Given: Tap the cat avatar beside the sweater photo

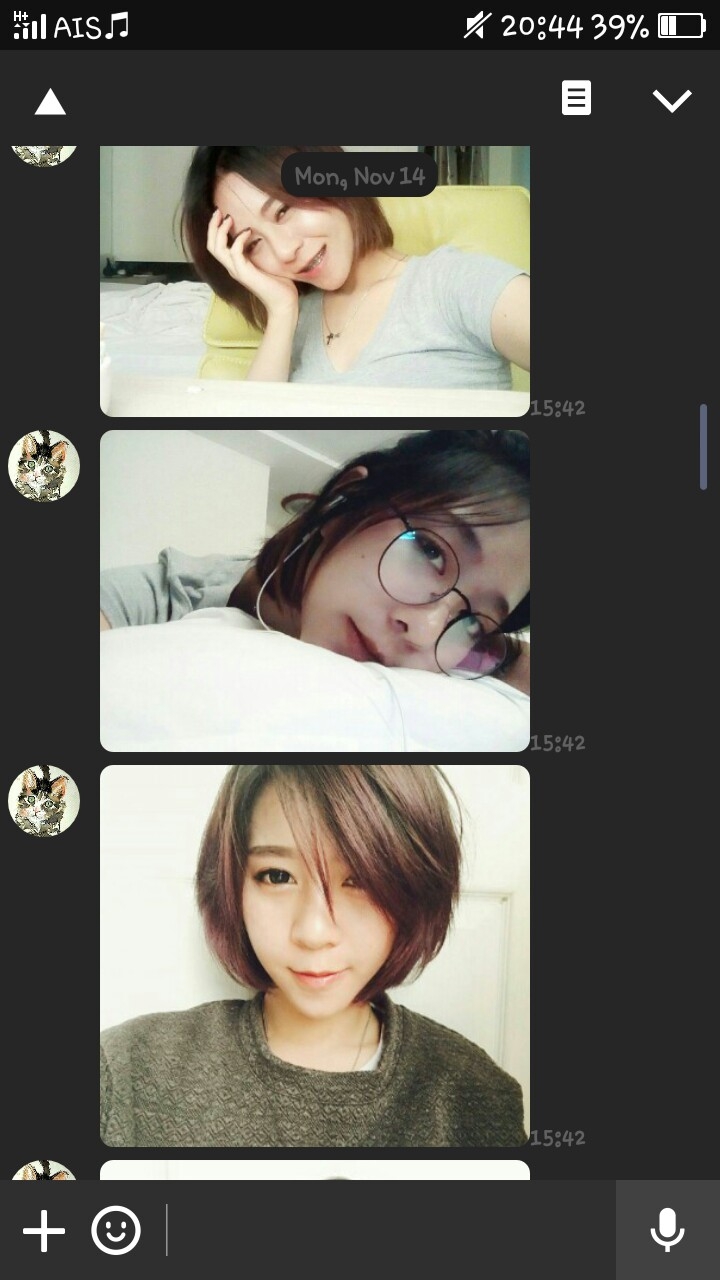Looking at the screenshot, I should click(44, 801).
